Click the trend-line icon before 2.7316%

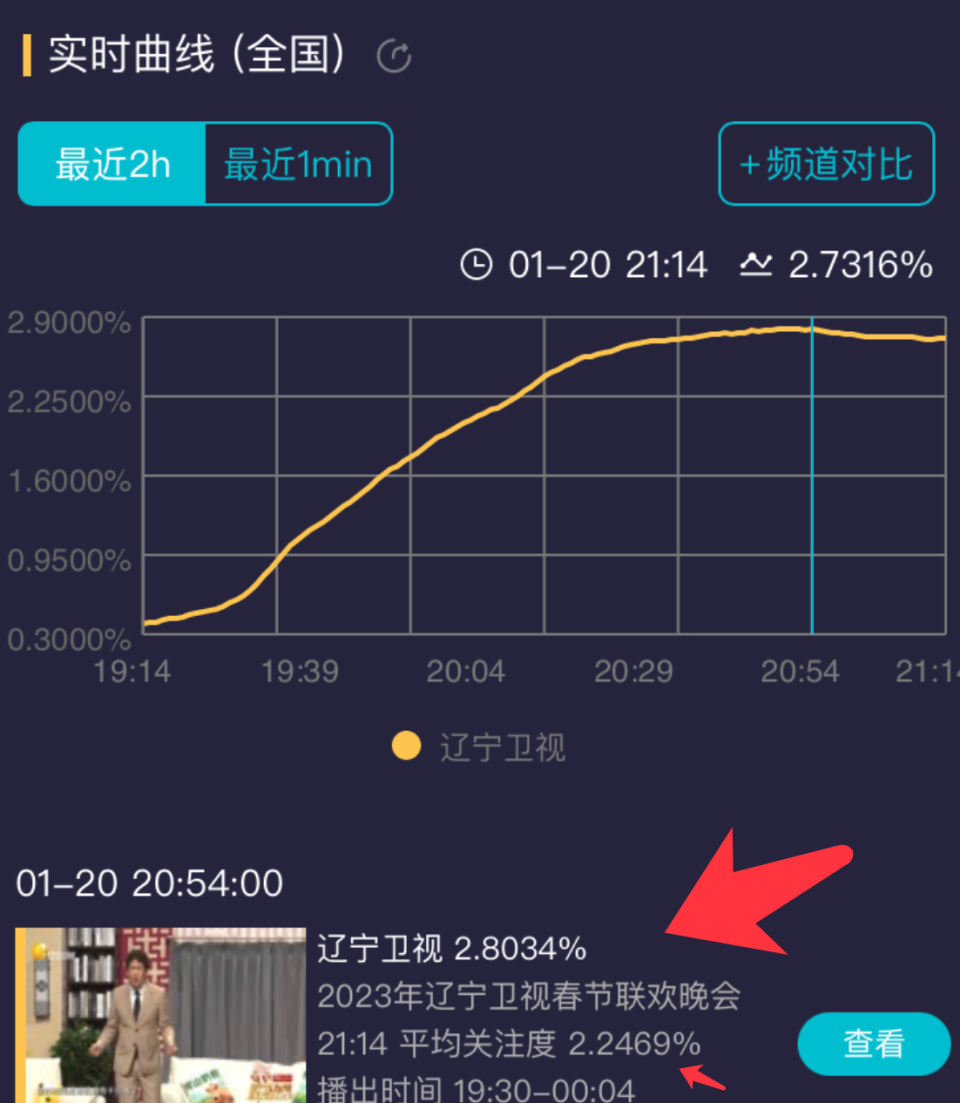[x=757, y=265]
